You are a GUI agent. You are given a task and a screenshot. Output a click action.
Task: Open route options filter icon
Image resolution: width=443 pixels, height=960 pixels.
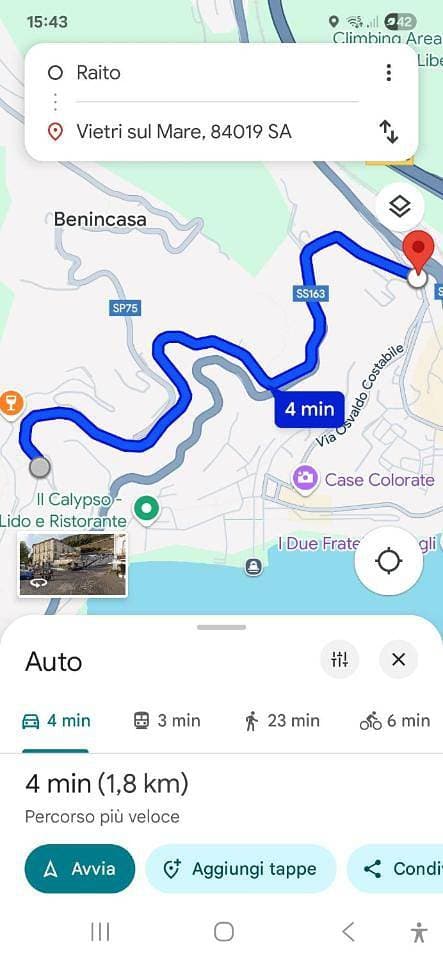pyautogui.click(x=340, y=659)
